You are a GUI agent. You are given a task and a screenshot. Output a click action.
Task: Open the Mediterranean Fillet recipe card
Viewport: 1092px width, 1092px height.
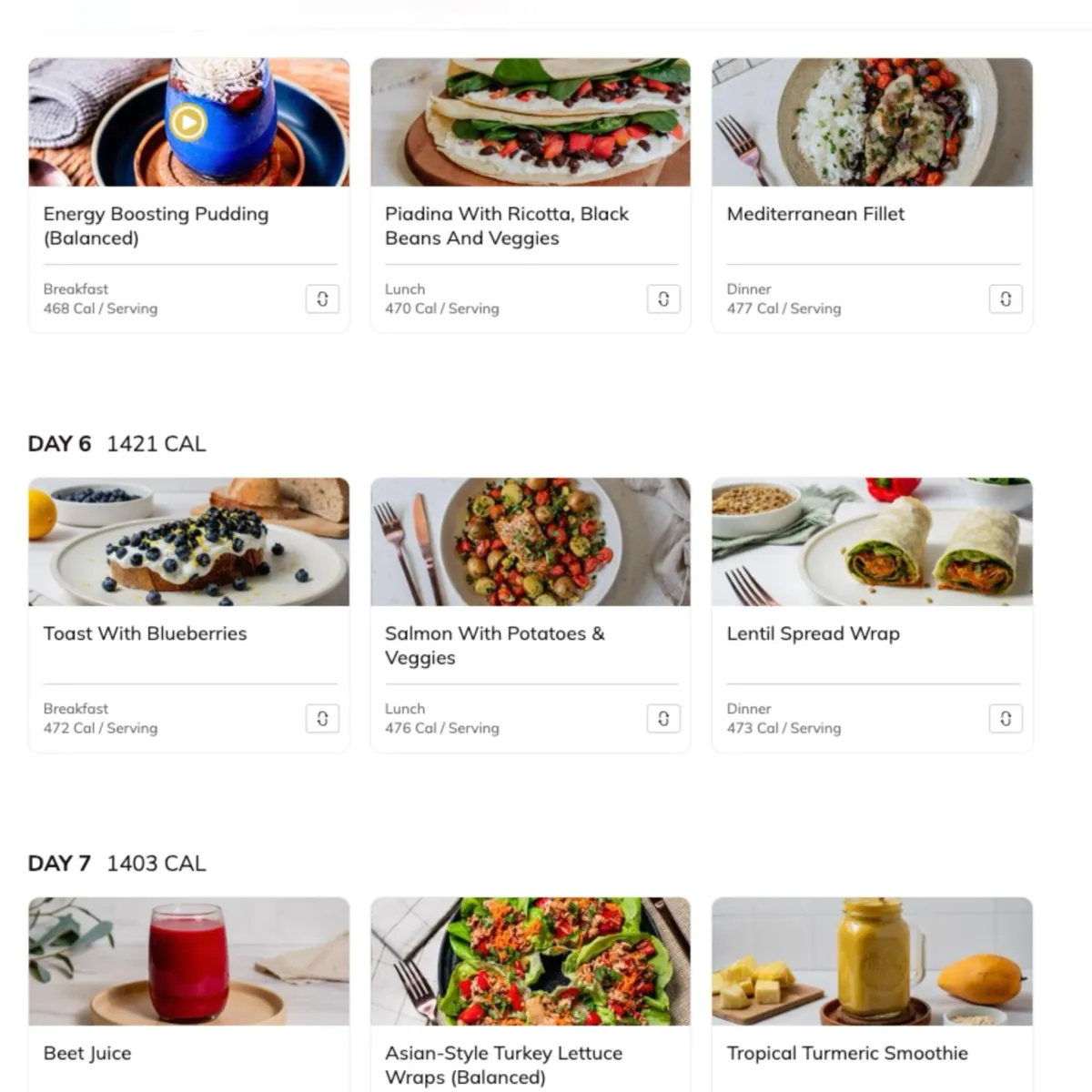tap(815, 215)
